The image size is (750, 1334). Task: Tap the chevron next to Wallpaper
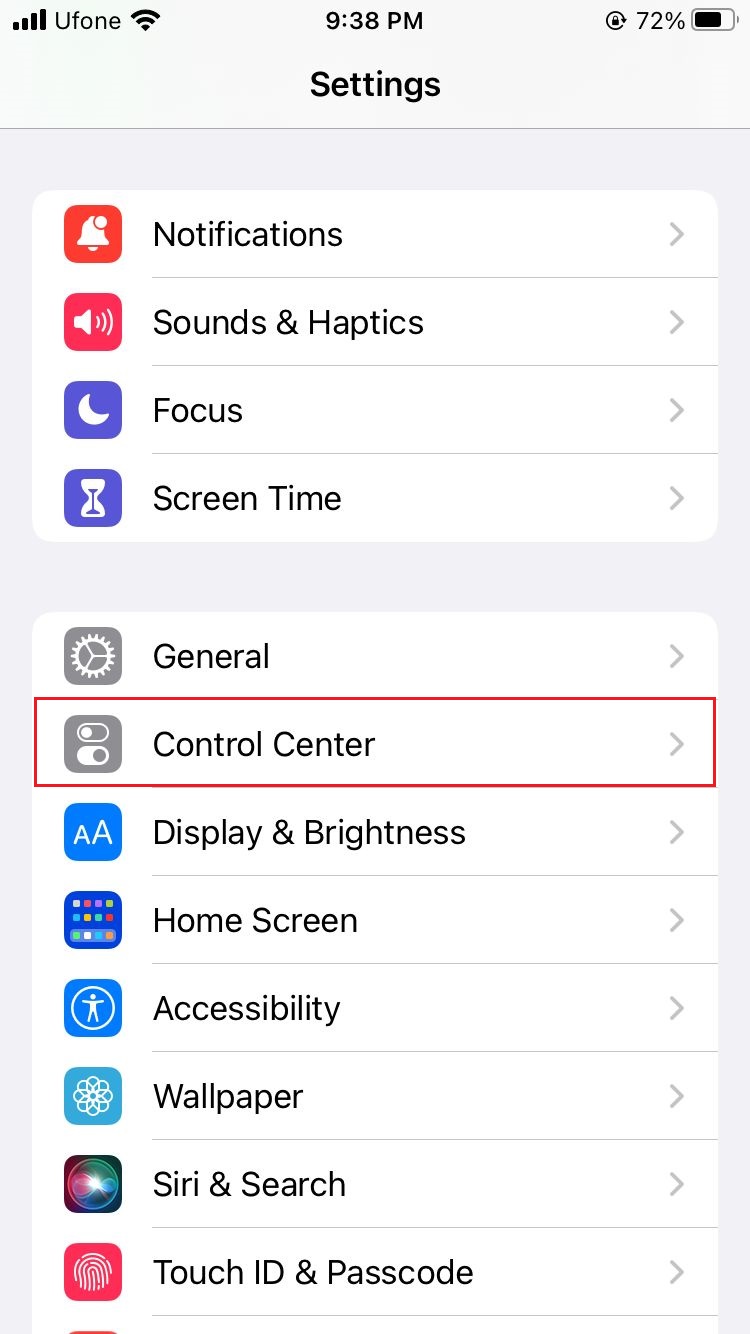click(x=677, y=1096)
